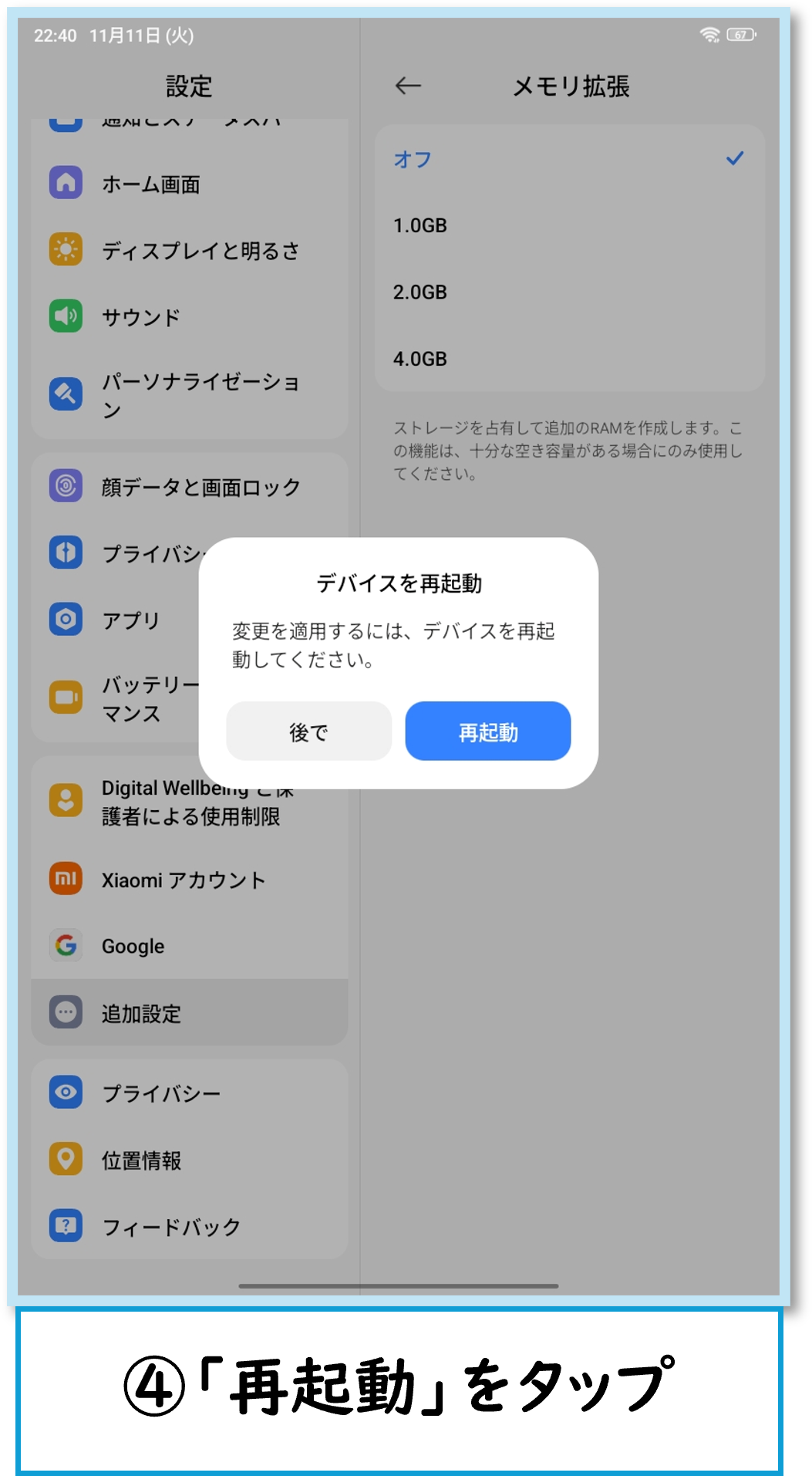Pick 4.0GB memory extension

[x=569, y=359]
